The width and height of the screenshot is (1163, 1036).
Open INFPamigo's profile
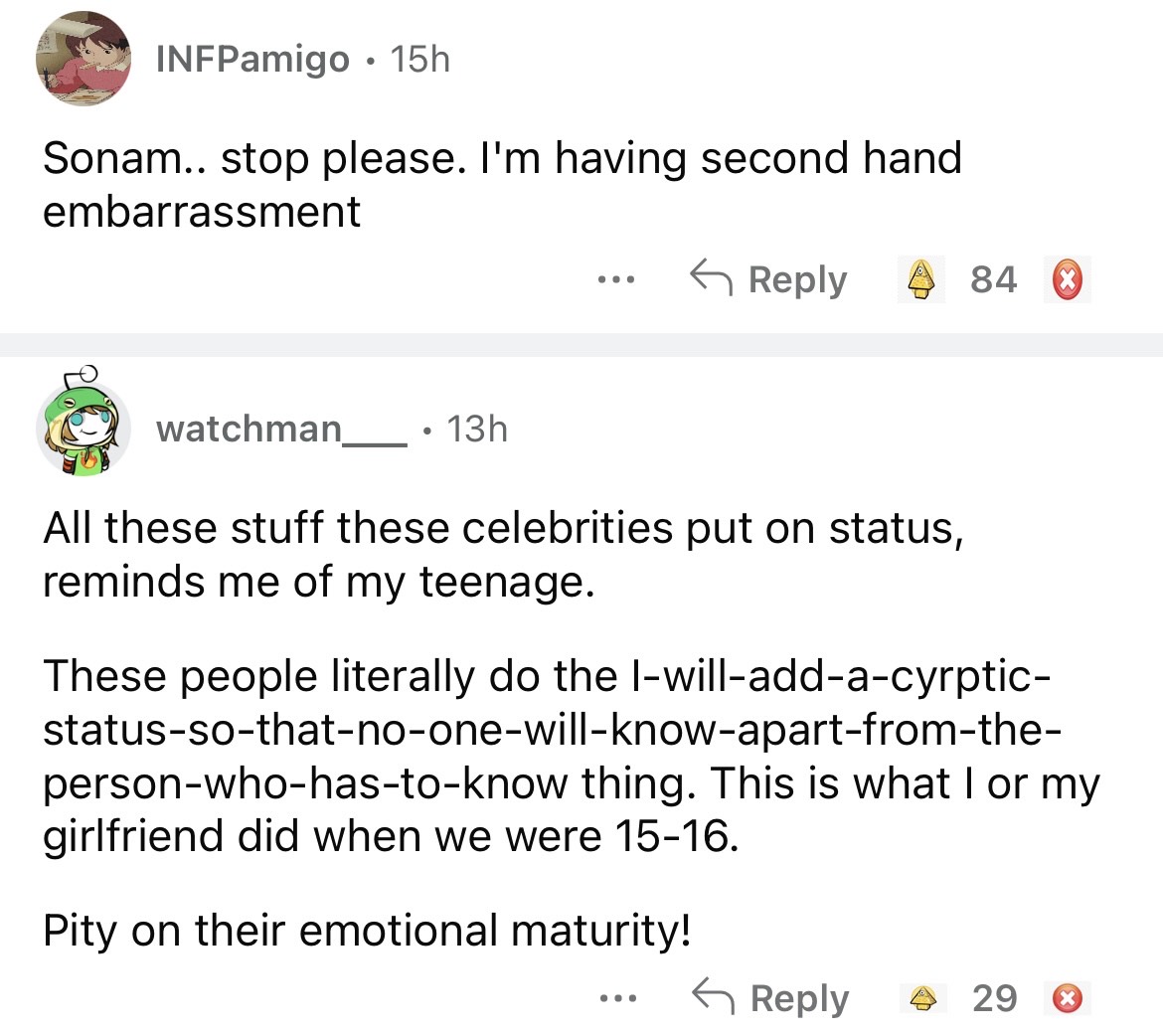click(252, 59)
